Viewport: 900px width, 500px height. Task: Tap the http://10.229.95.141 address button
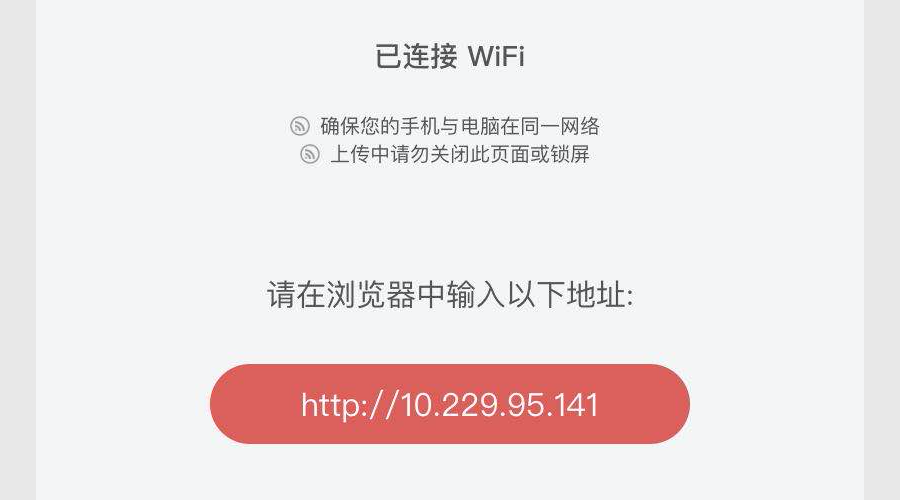coord(449,404)
